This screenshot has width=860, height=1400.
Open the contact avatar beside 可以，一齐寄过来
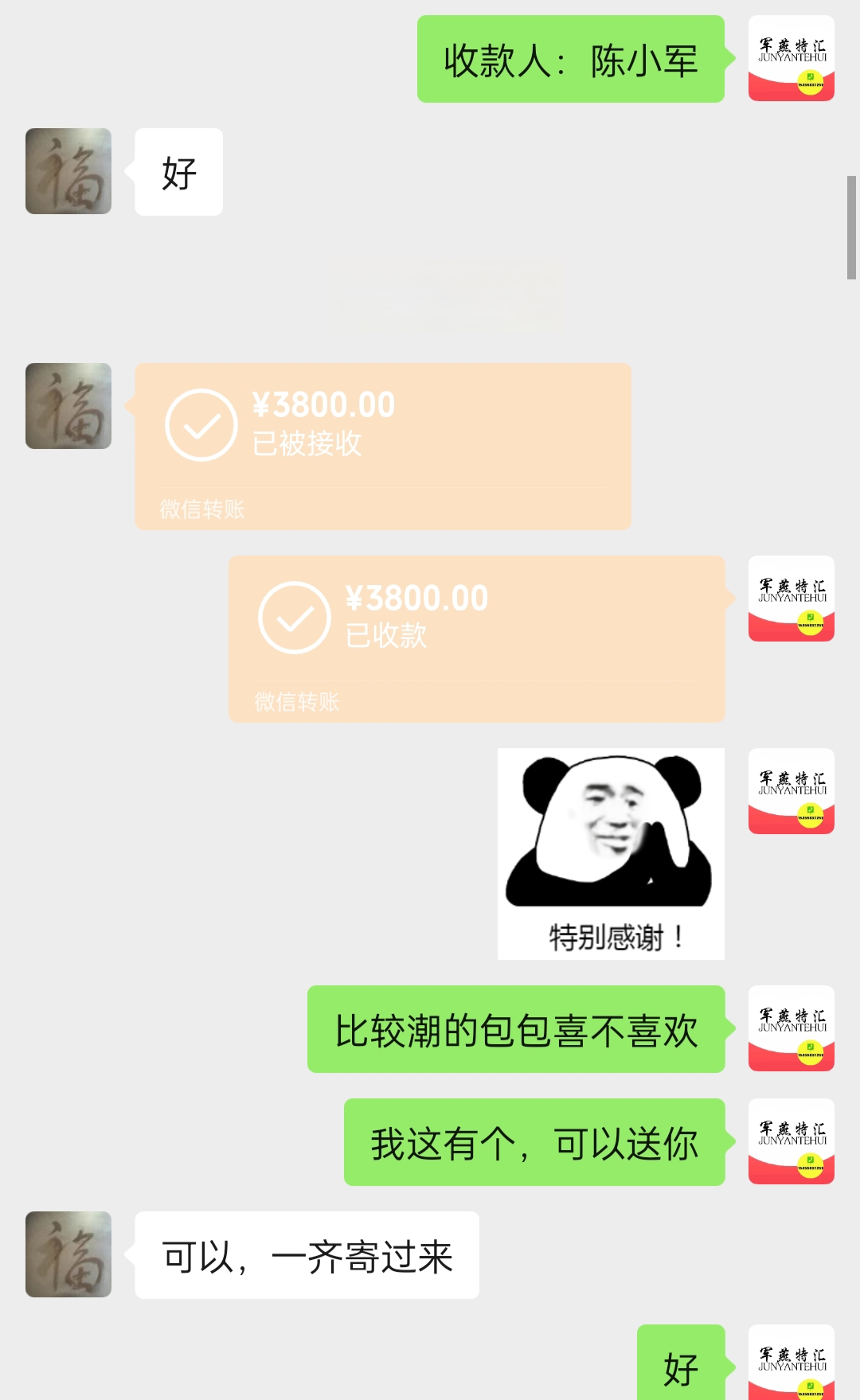pyautogui.click(x=68, y=1254)
